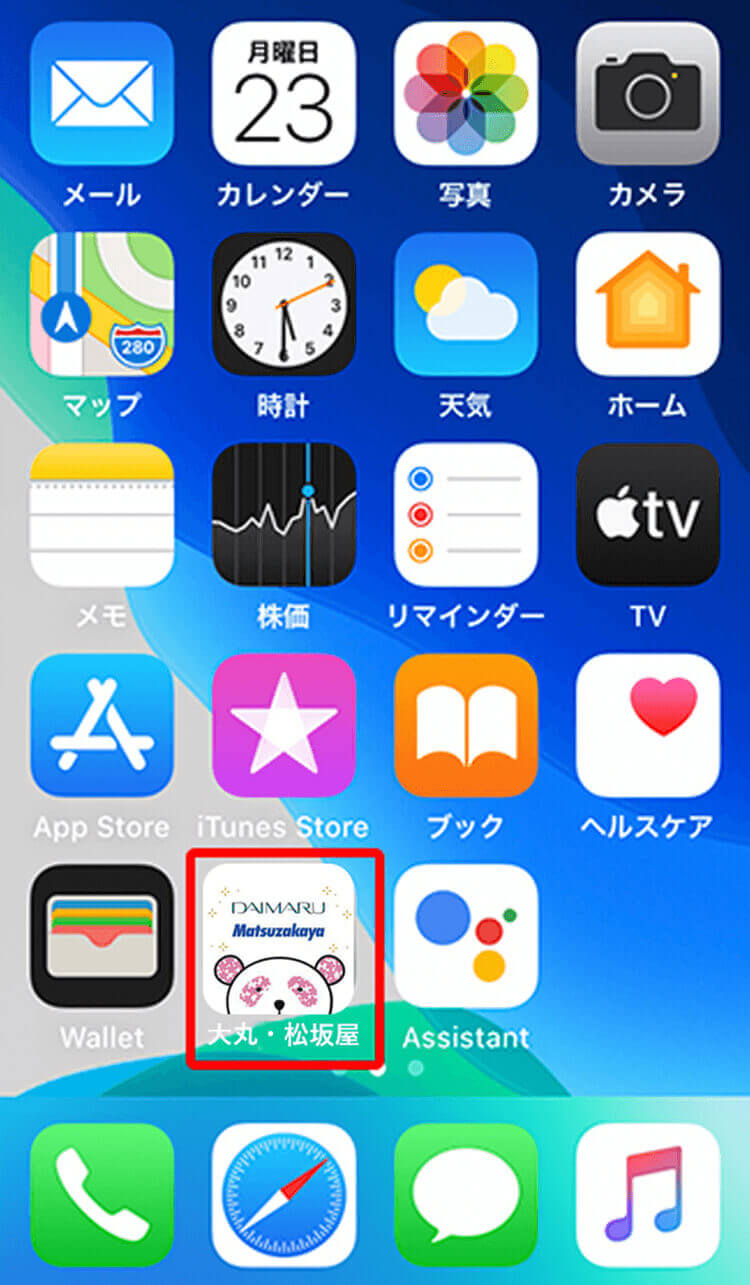This screenshot has width=750, height=1285.
Task: Launch the Apple TV app
Action: (x=648, y=515)
